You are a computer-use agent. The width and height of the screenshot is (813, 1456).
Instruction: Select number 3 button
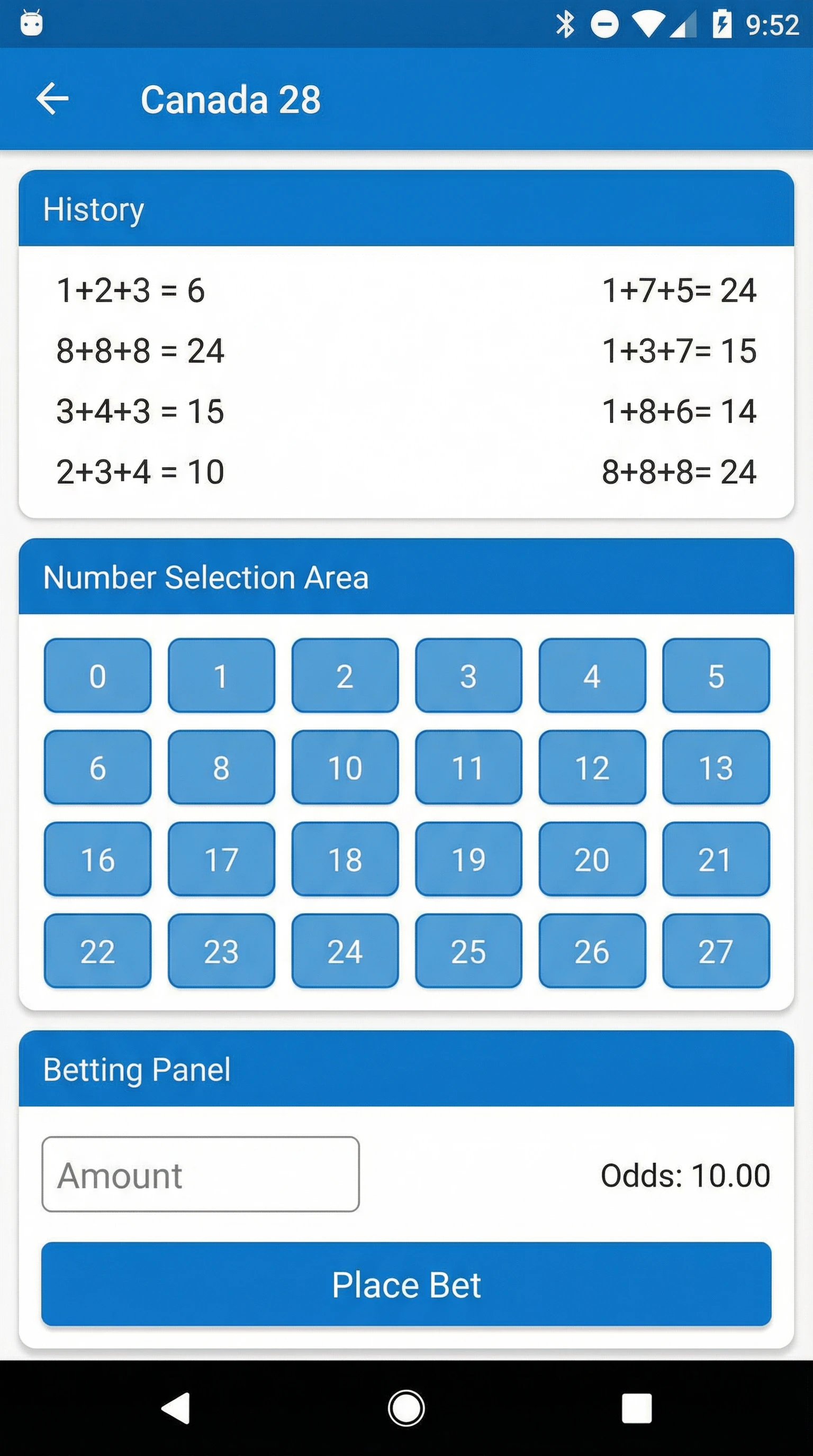coord(468,676)
